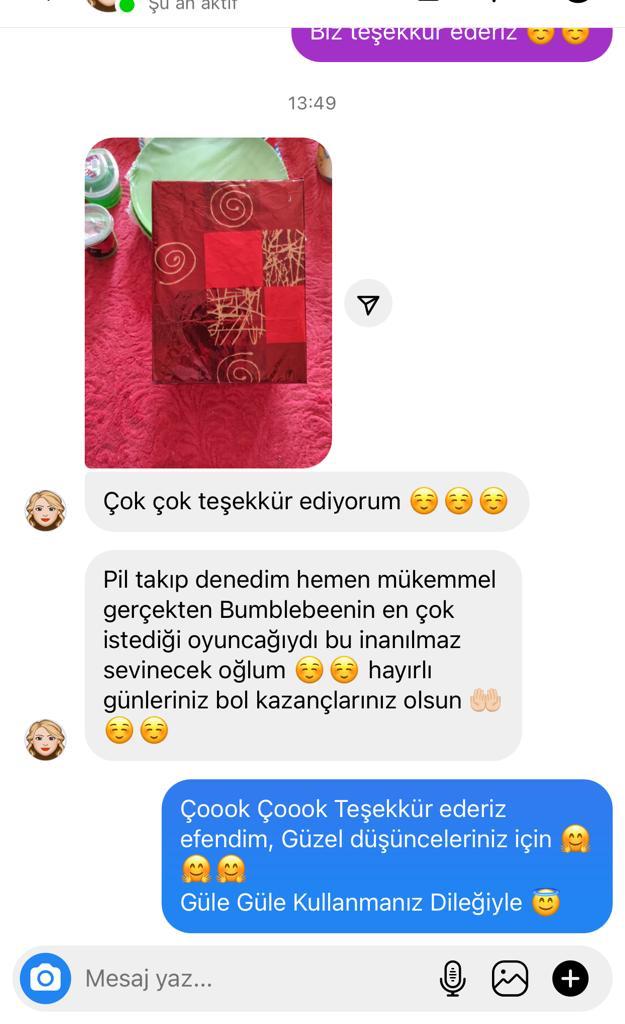
Task: Open sender's avatar next to 'Çok çok teşekkür ediyorum'
Action: click(45, 510)
